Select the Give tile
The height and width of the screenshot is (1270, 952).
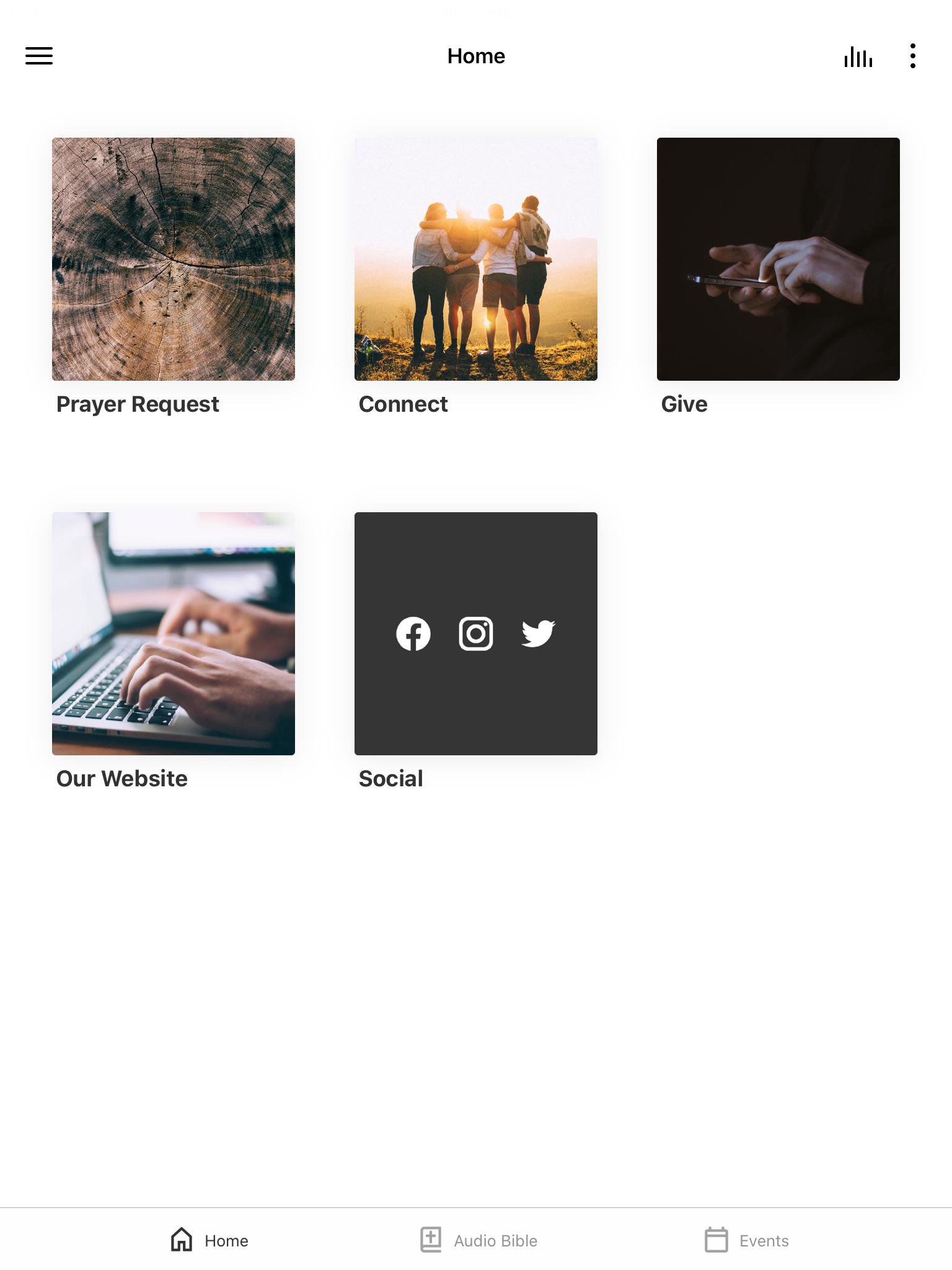tap(778, 259)
